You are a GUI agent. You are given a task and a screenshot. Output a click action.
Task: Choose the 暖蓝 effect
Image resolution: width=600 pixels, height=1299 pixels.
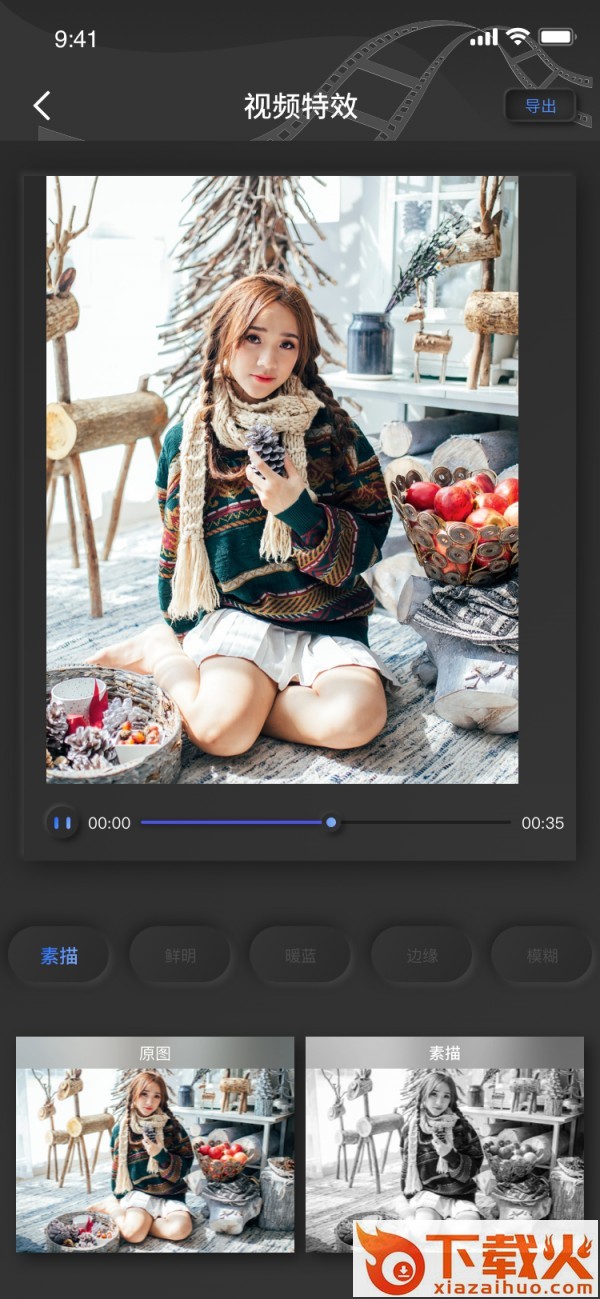pyautogui.click(x=300, y=956)
